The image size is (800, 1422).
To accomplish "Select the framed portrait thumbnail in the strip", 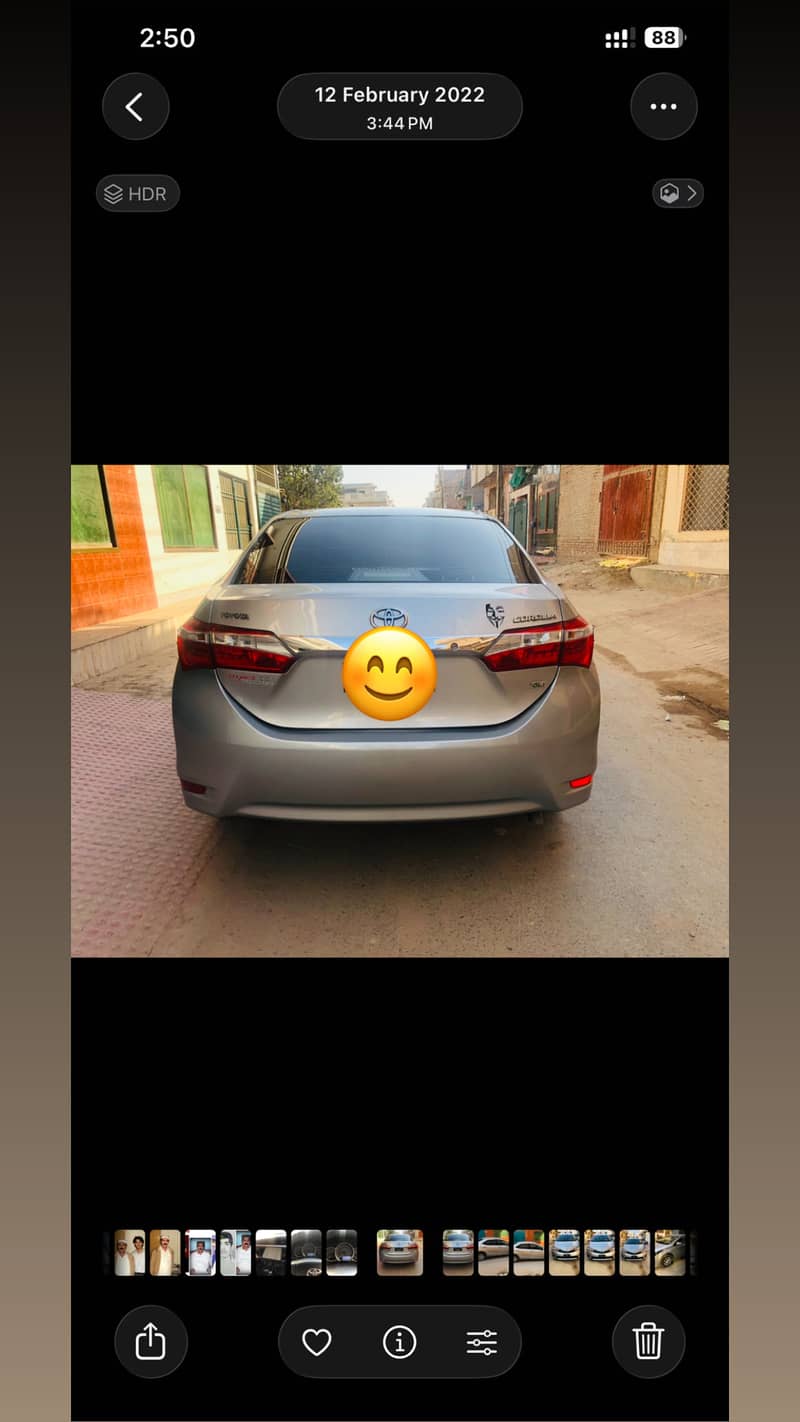I will pos(200,1253).
